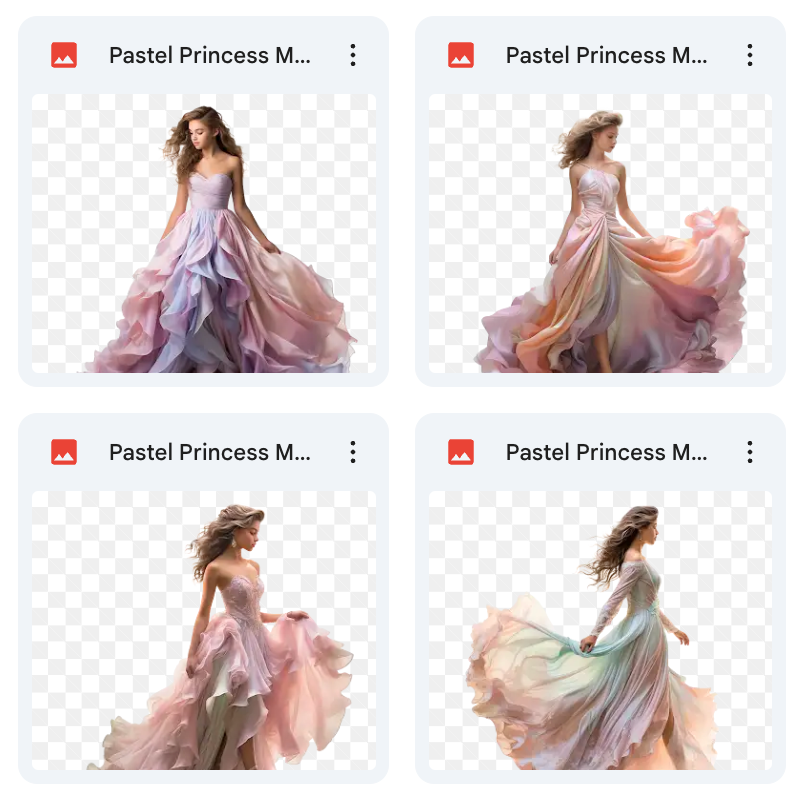This screenshot has height=798, width=804.
Task: Open the file showing the peach rainbow swirling gown
Action: pos(600,234)
